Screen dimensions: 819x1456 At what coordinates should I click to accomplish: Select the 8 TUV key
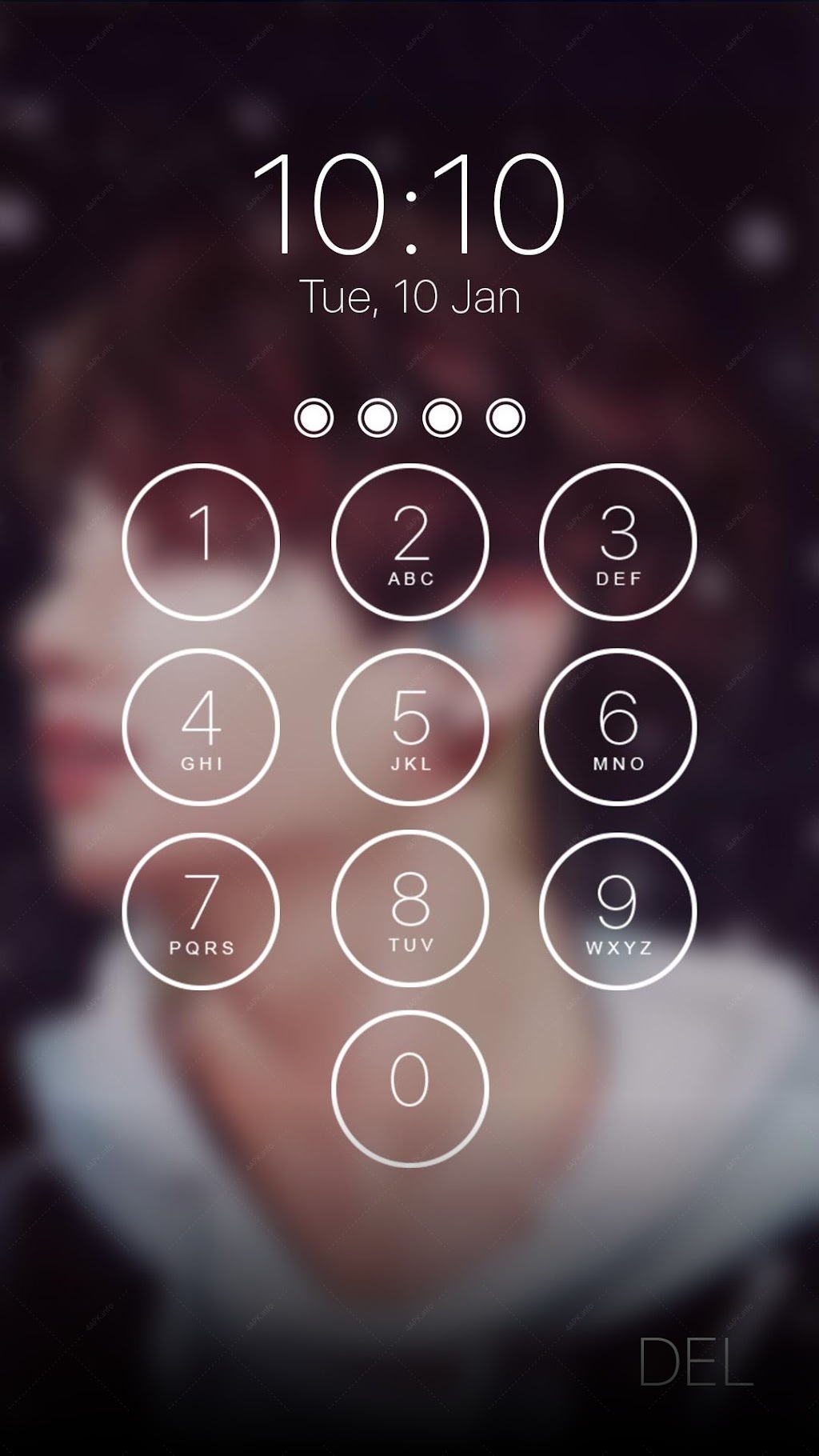tap(409, 911)
